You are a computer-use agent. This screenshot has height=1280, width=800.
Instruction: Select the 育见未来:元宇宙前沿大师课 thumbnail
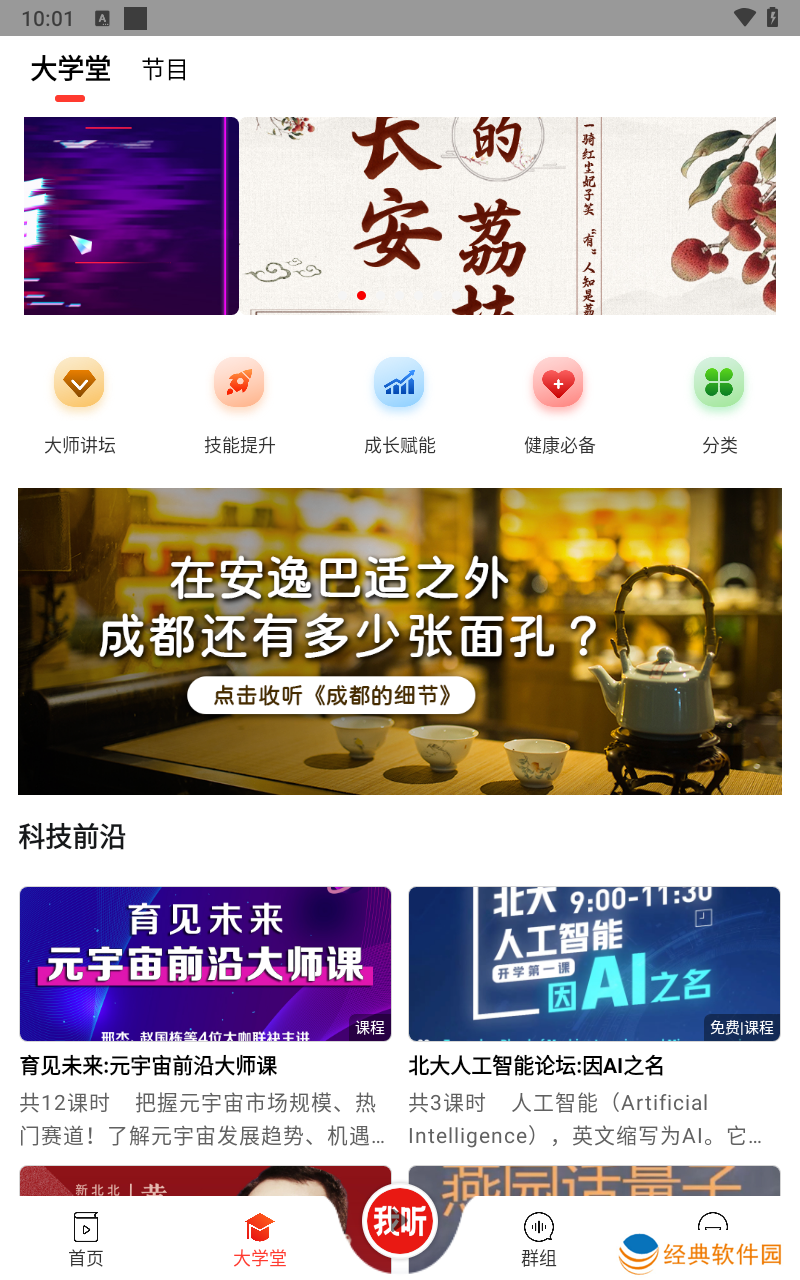pos(205,963)
